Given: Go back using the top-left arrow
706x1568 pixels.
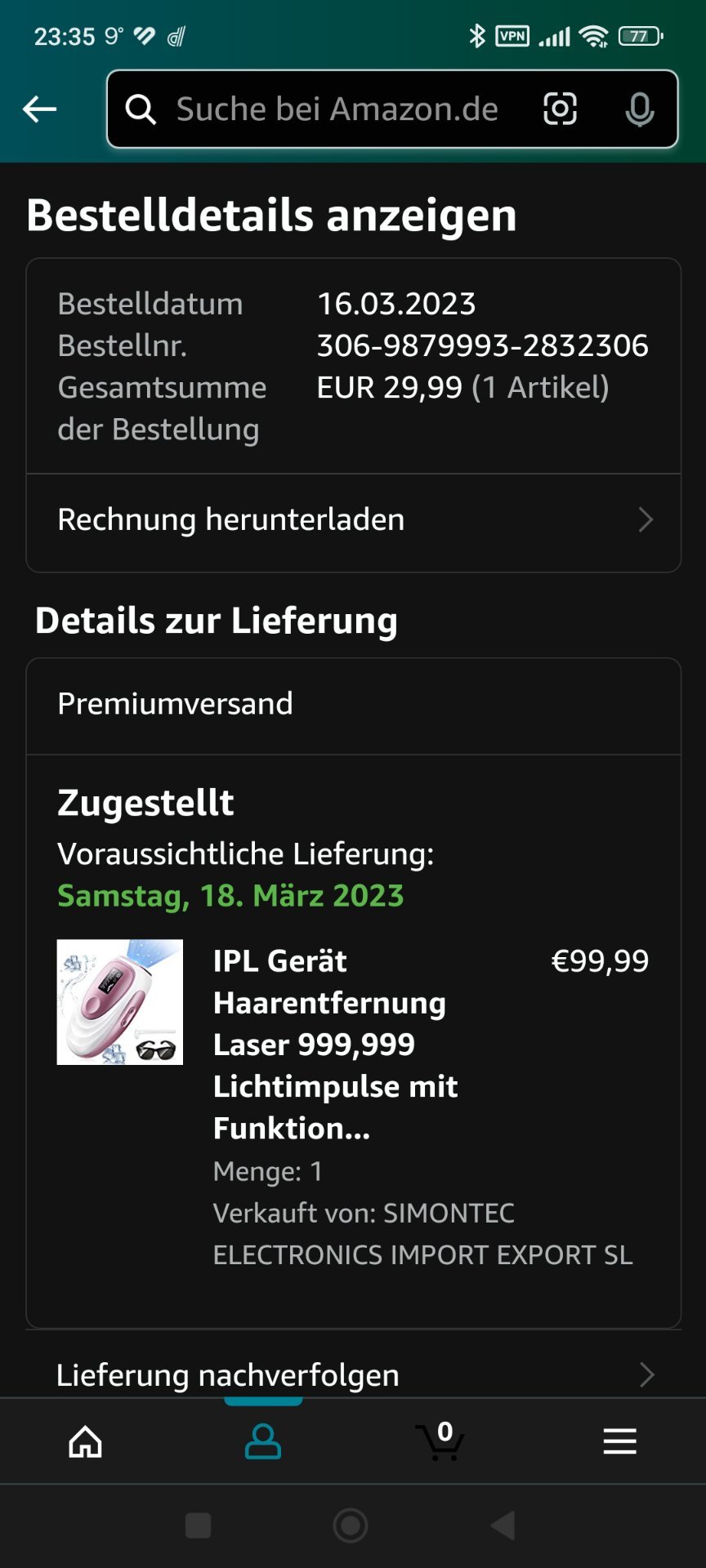Looking at the screenshot, I should pyautogui.click(x=39, y=109).
